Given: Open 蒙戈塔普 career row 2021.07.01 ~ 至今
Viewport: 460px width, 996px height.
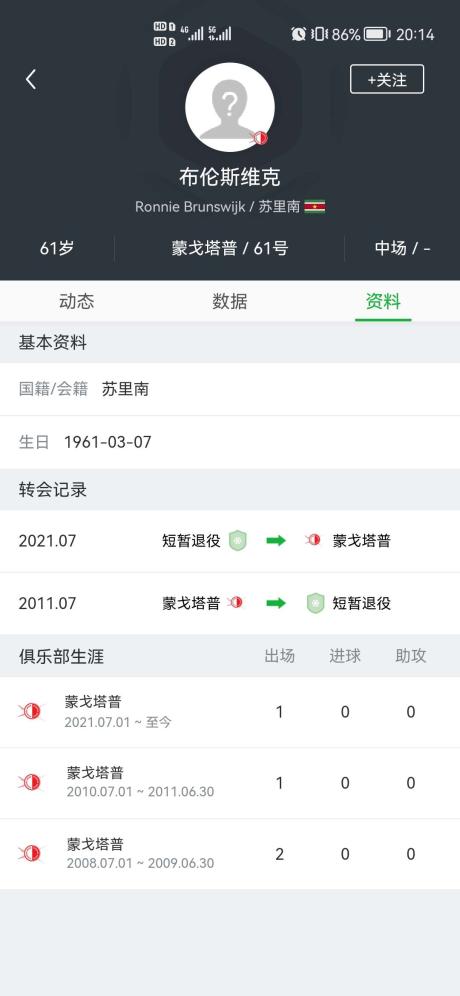Looking at the screenshot, I should pyautogui.click(x=230, y=712).
